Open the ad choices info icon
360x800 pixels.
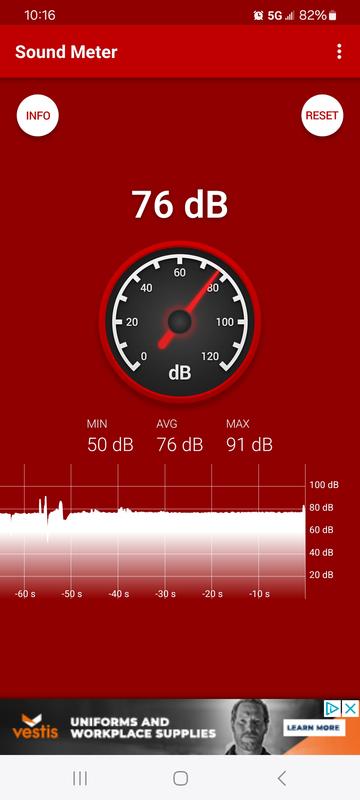(x=333, y=708)
